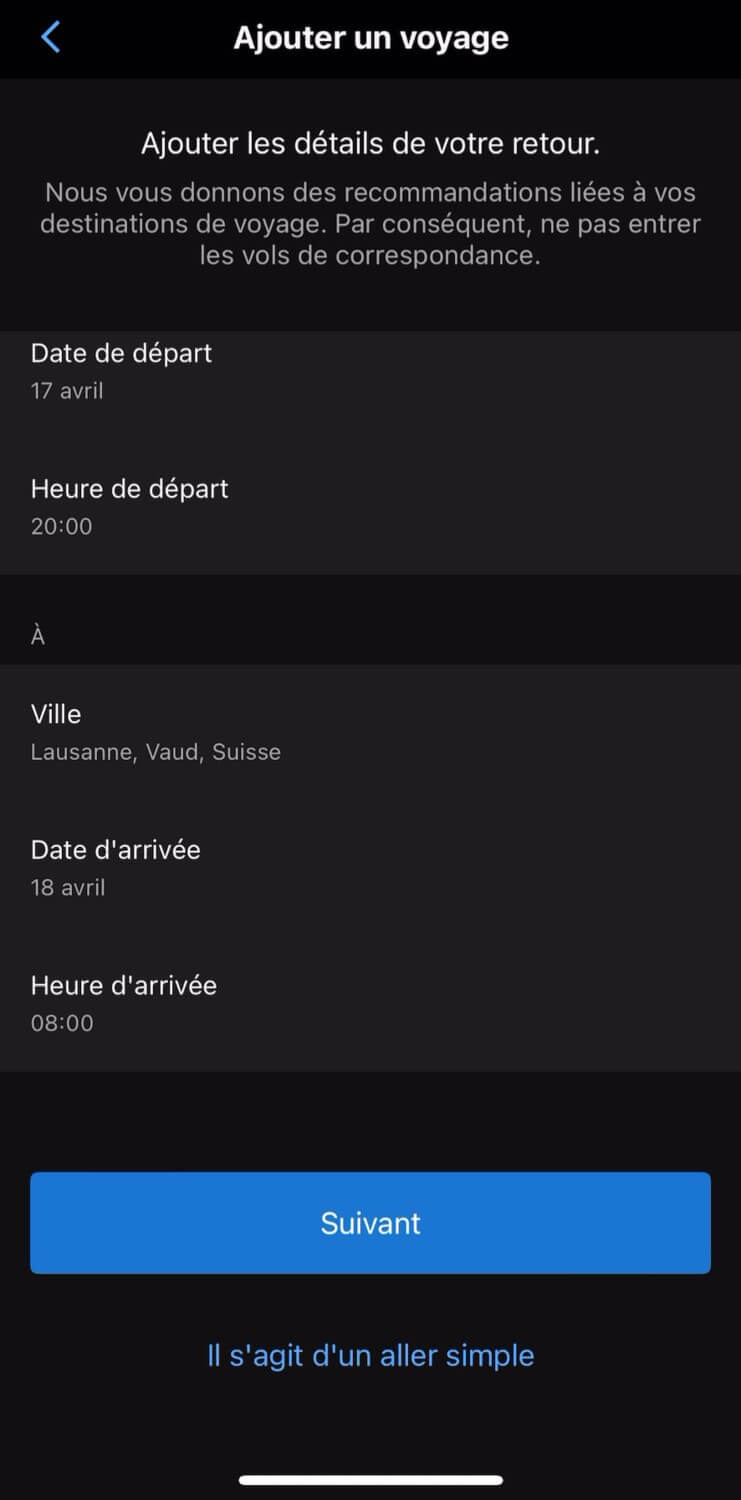Viewport: 741px width, 1500px height.
Task: Change the Date d'arrivée field
Action: pyautogui.click(x=370, y=867)
